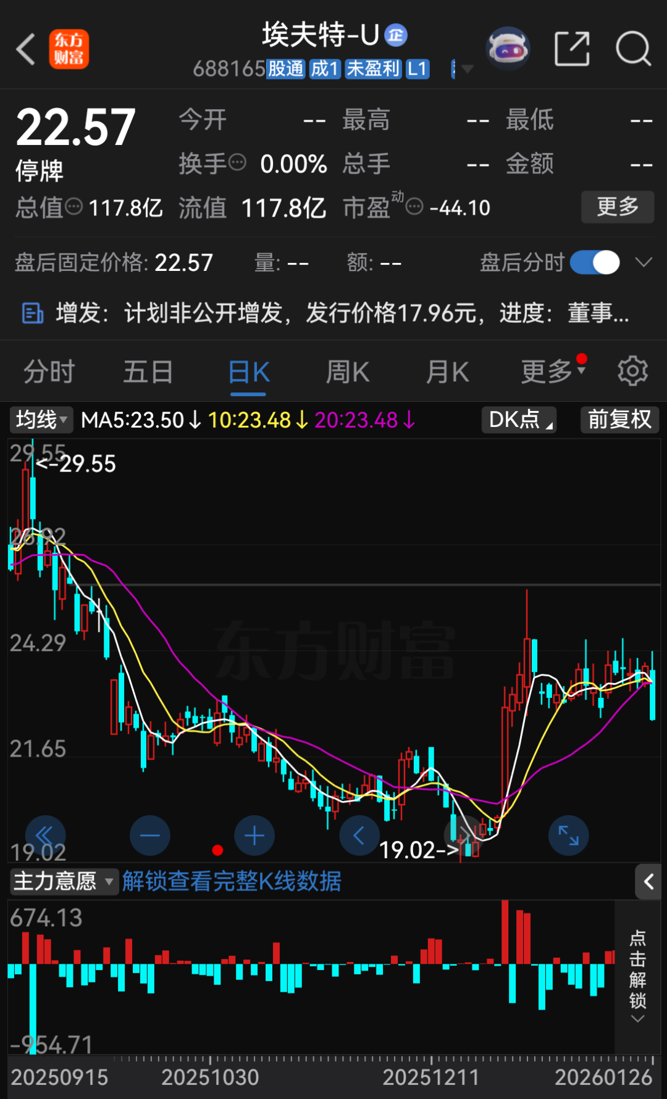Open the 均线 indicator dropdown
This screenshot has height=1099, width=667.
pos(40,420)
